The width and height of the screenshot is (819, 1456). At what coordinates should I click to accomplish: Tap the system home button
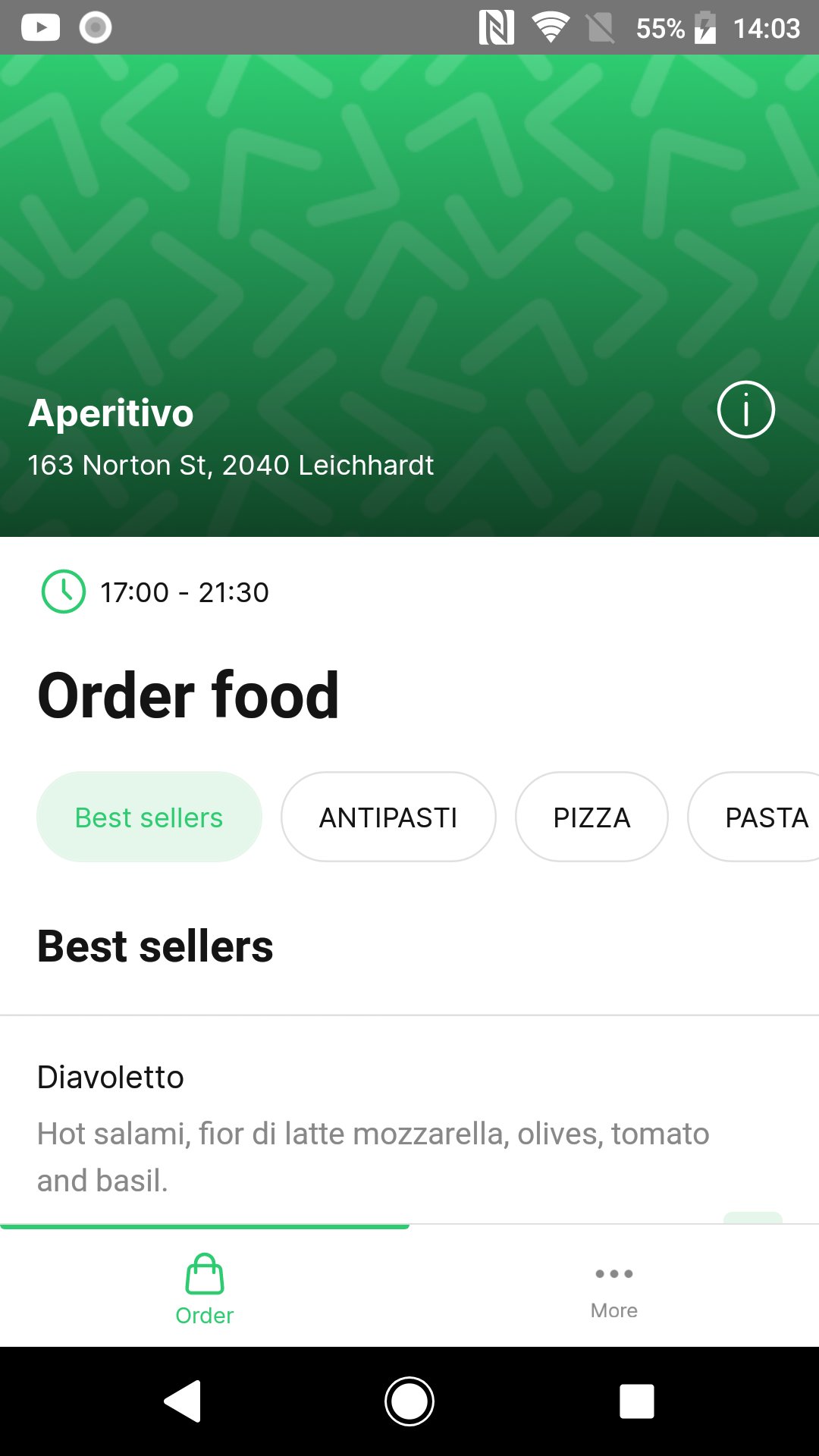click(x=409, y=1401)
